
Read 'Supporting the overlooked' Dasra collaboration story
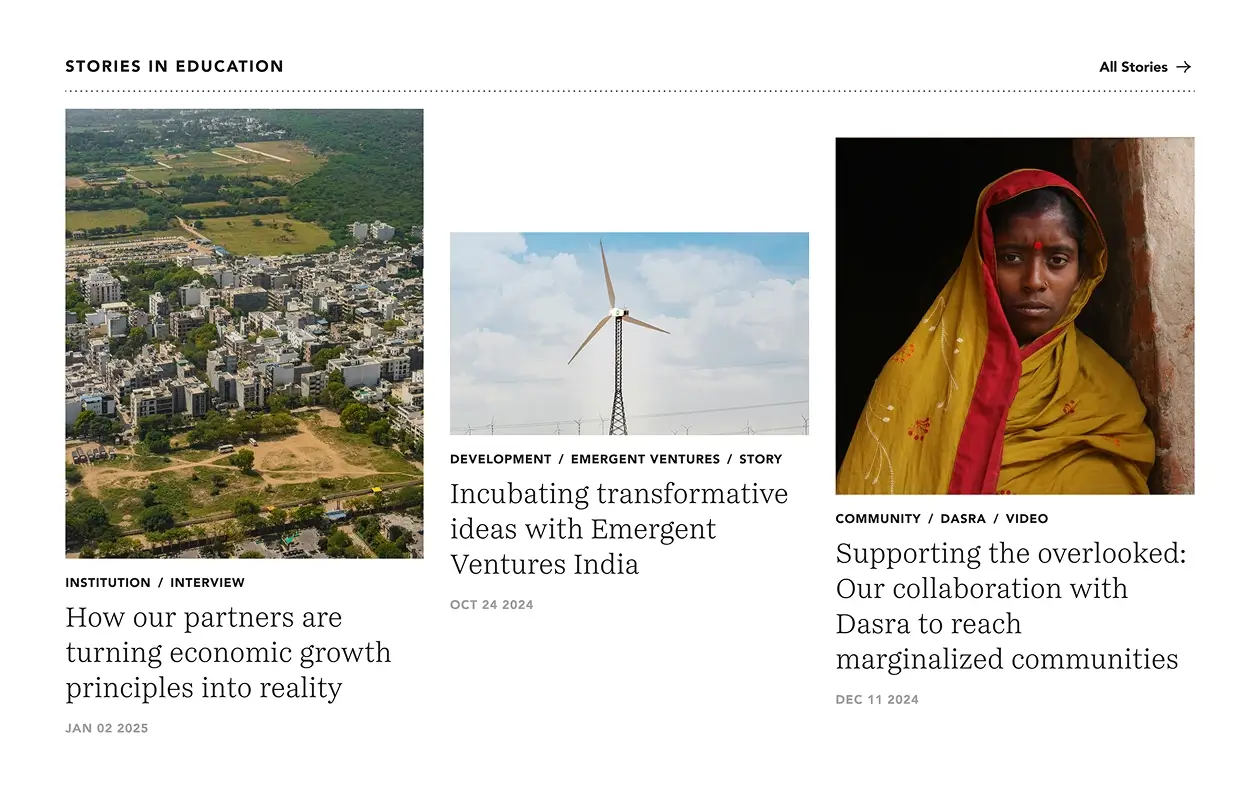tap(1010, 606)
